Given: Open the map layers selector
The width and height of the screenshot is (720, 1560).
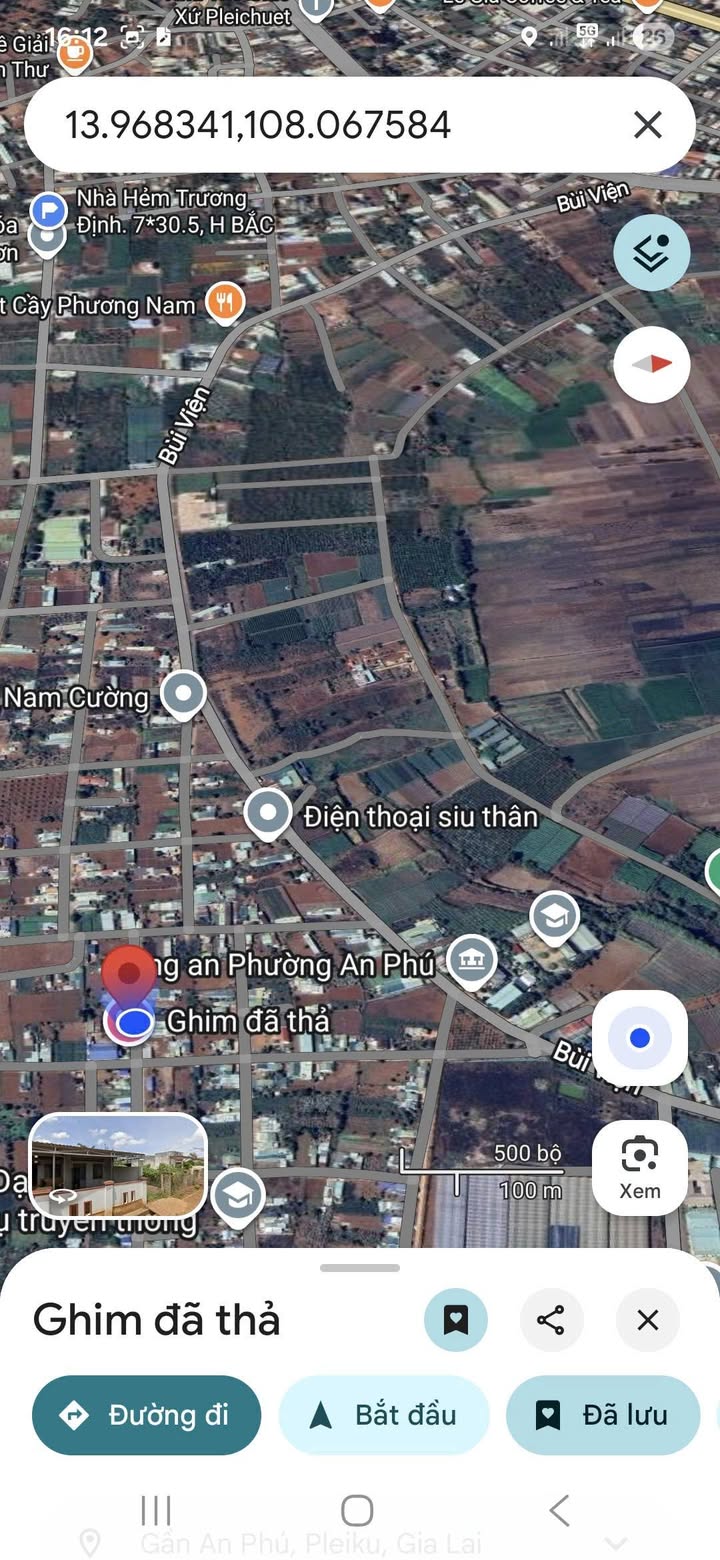Looking at the screenshot, I should click(x=651, y=253).
